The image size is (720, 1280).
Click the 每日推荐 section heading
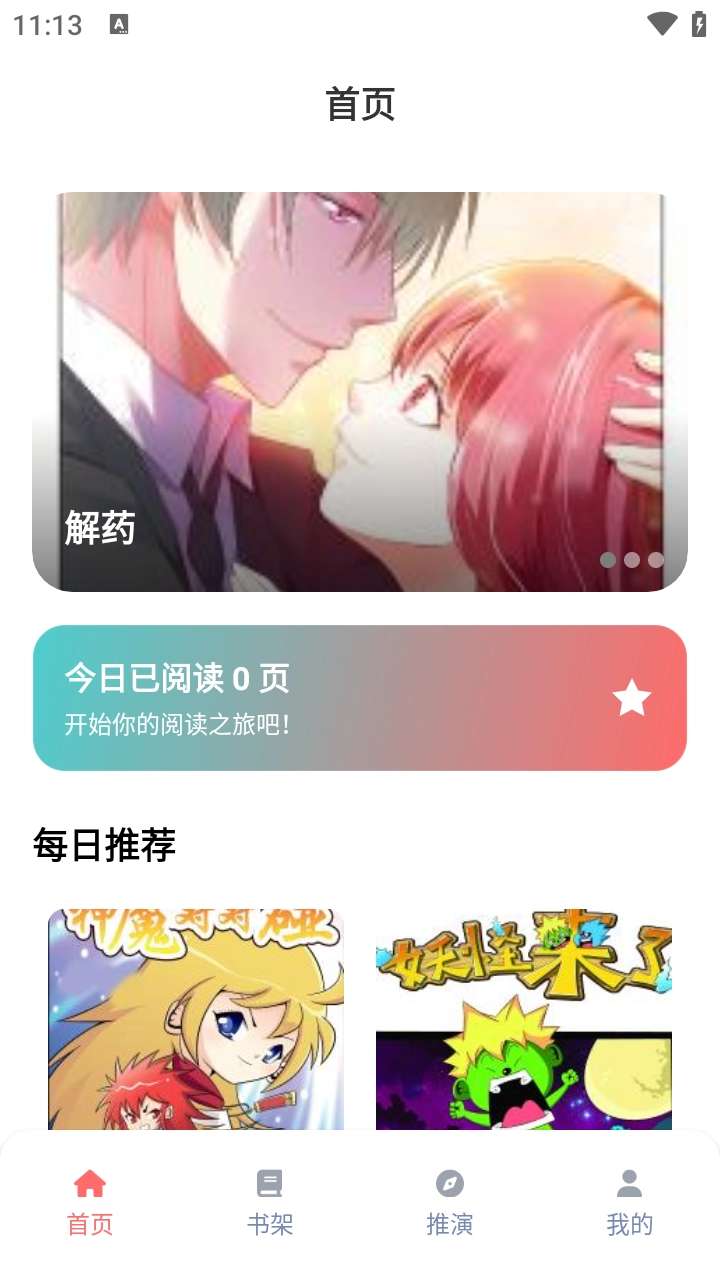(104, 845)
